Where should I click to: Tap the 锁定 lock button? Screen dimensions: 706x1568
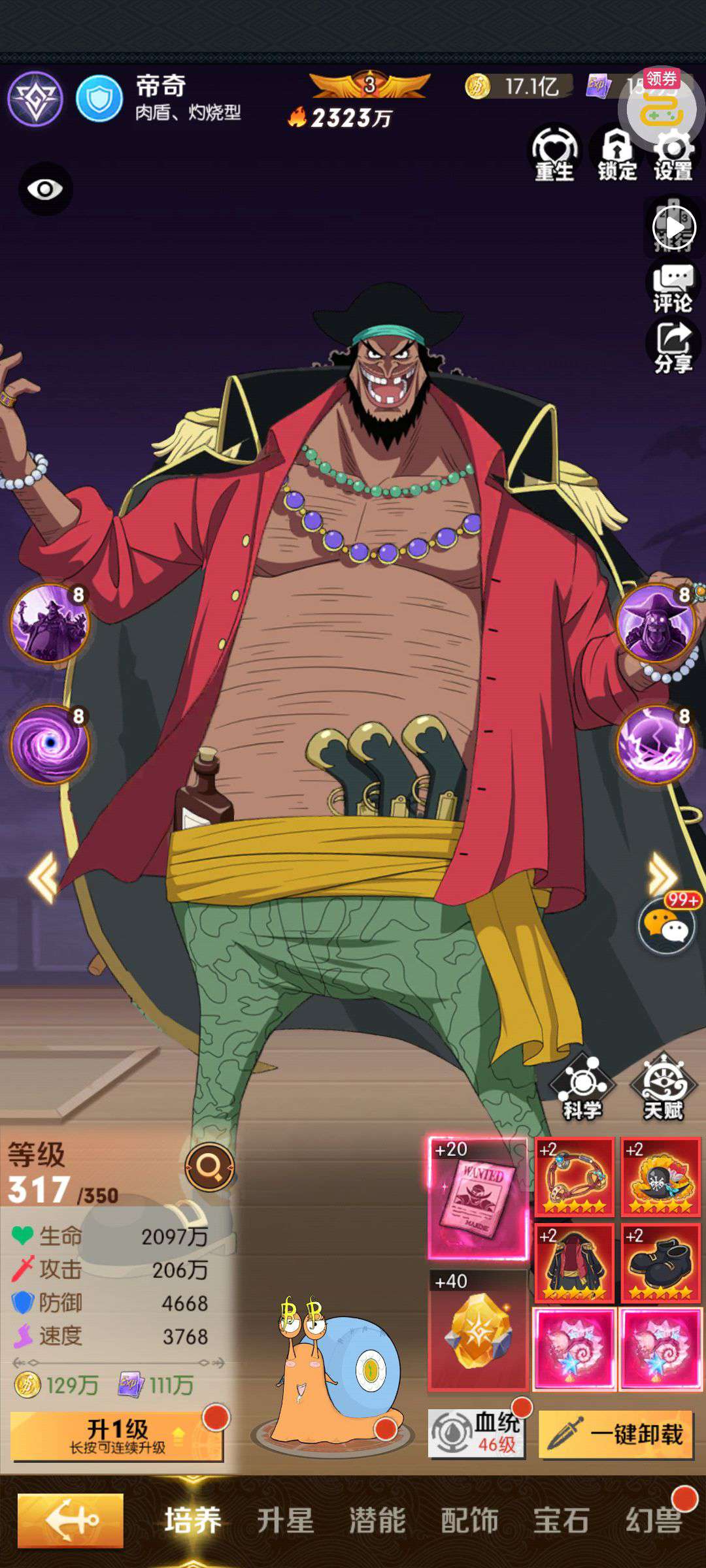pos(616,154)
